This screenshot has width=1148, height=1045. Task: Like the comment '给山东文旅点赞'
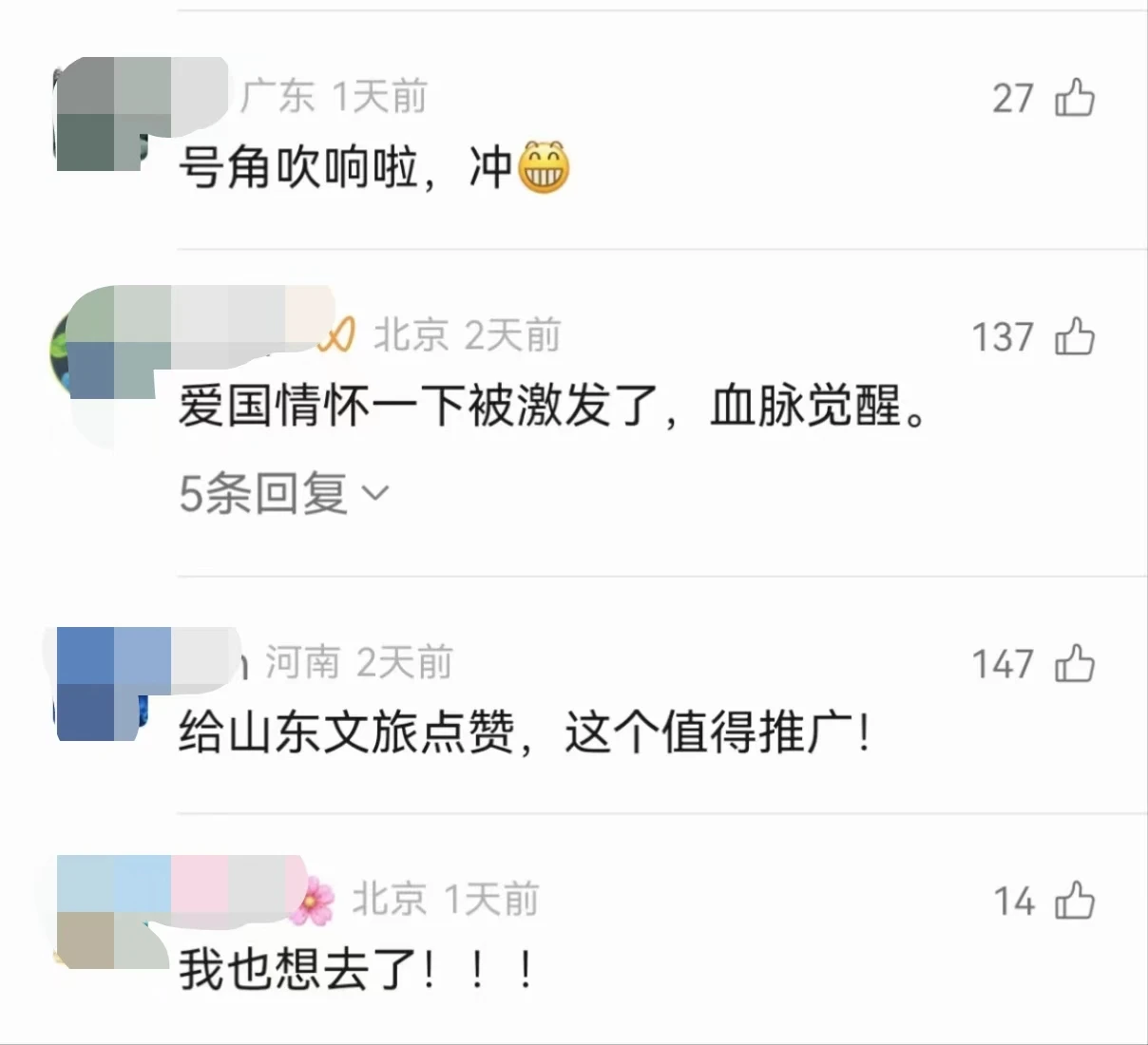click(x=1075, y=663)
